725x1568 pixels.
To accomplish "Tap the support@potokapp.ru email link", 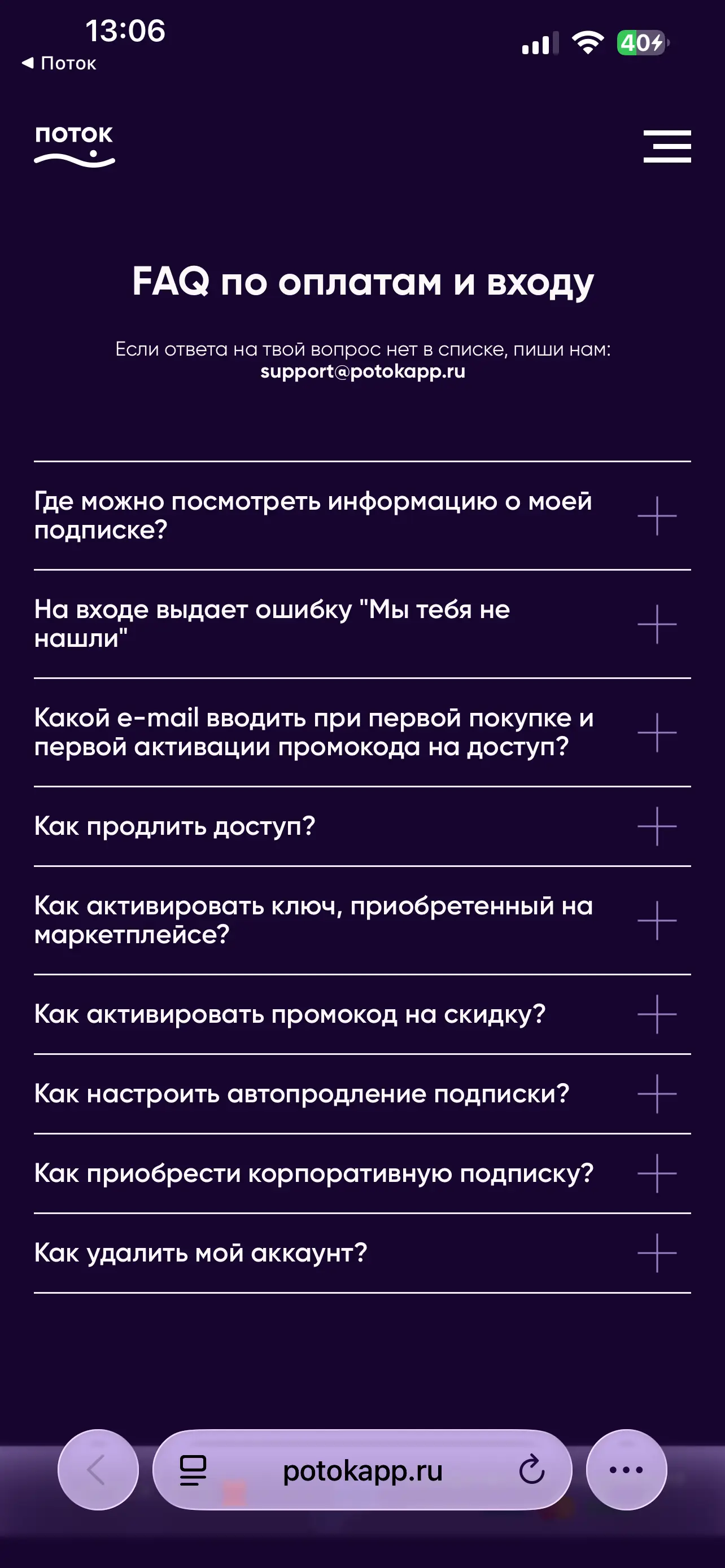I will 363,371.
